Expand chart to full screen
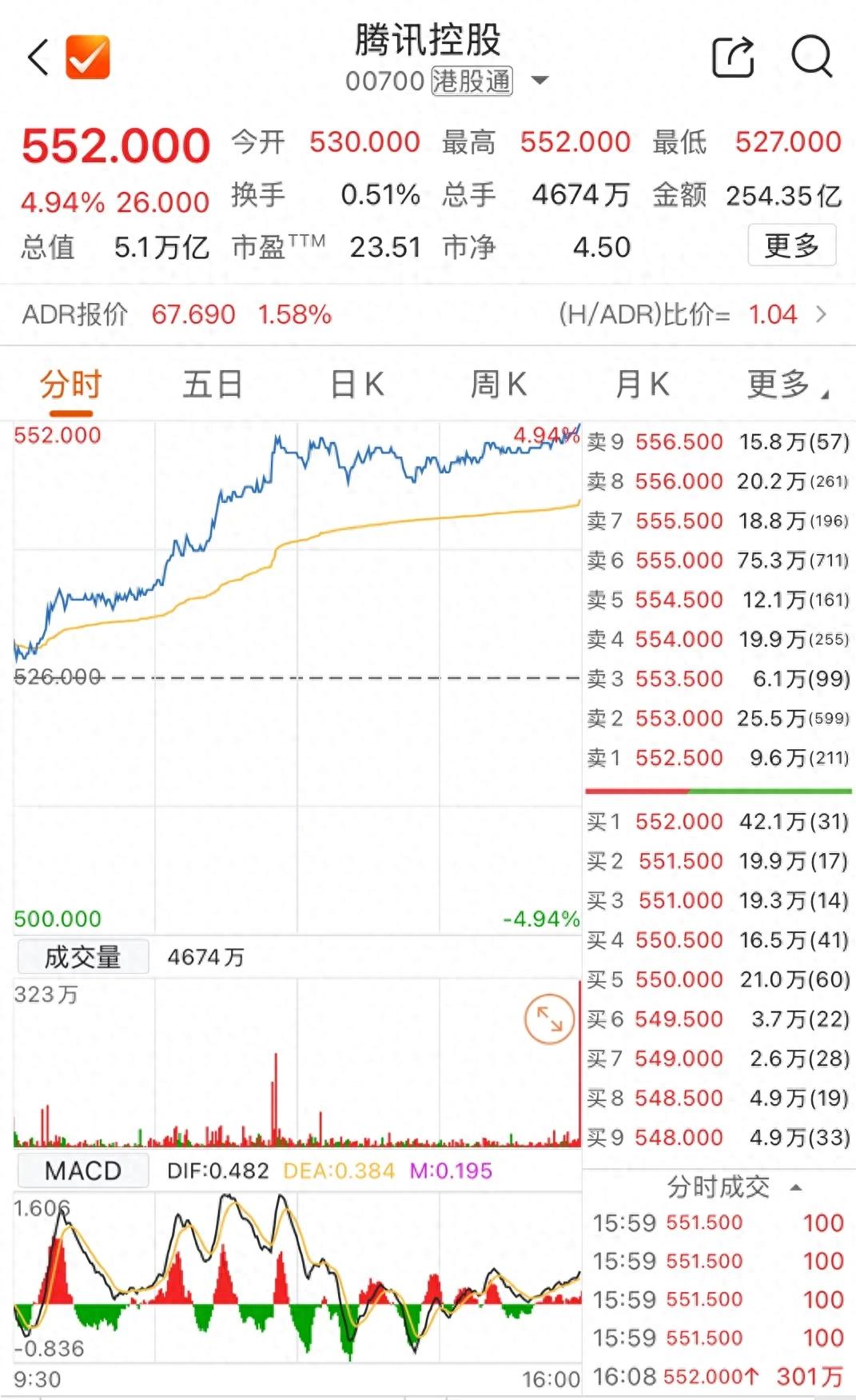This screenshot has width=856, height=1400. pos(549,1019)
